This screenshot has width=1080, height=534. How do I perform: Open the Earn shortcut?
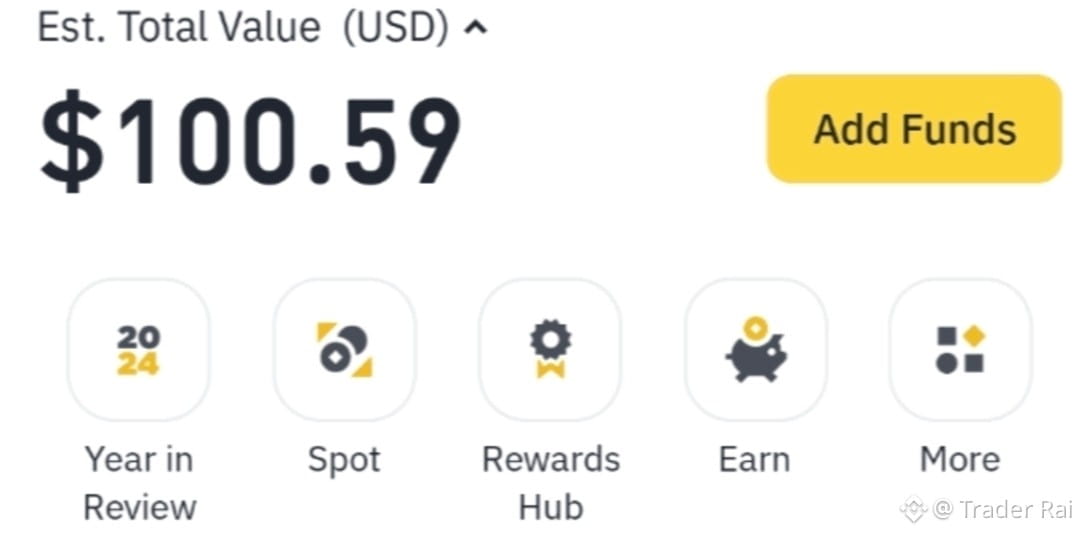click(x=756, y=350)
